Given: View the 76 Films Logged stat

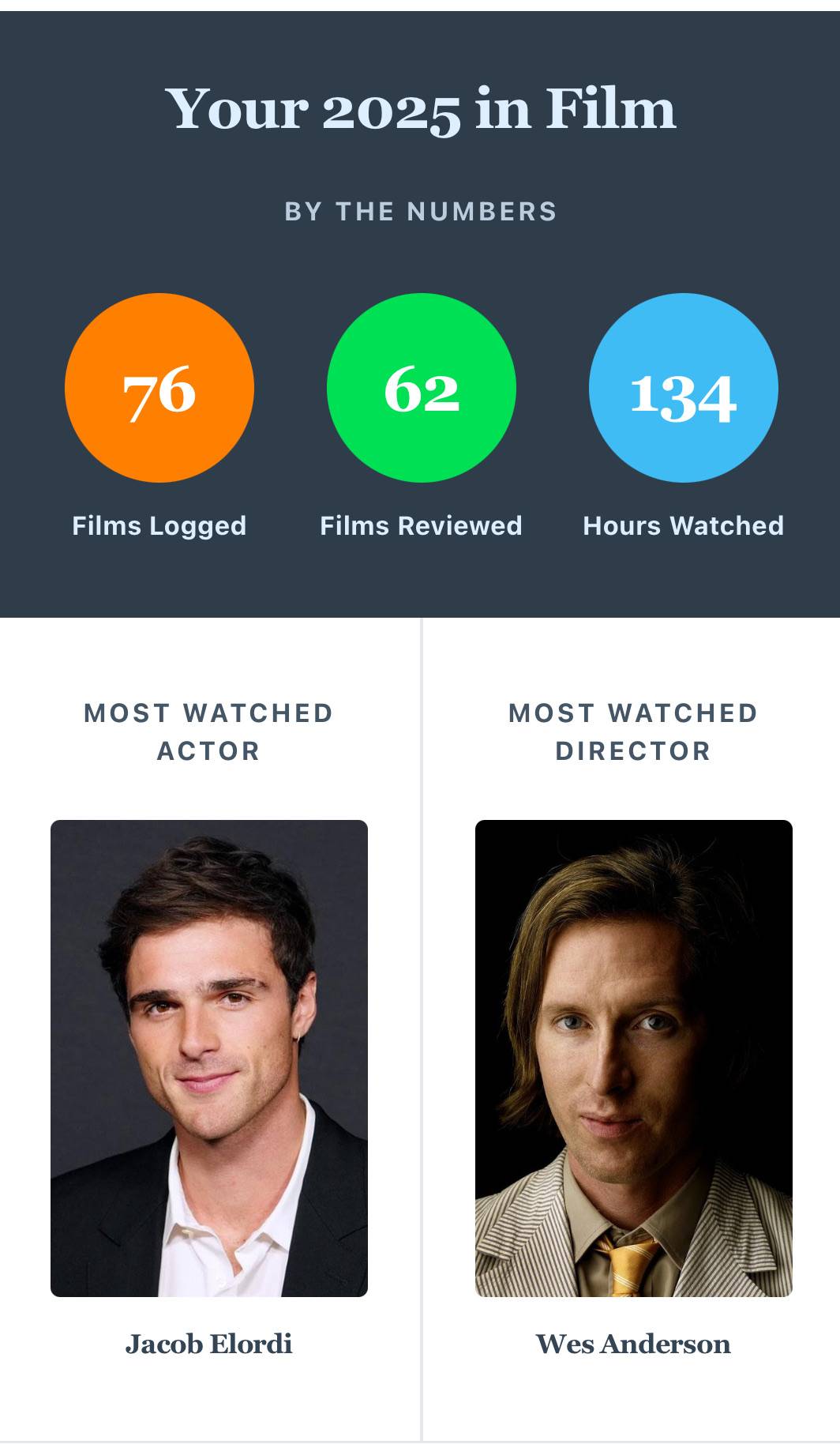Looking at the screenshot, I should click(159, 388).
